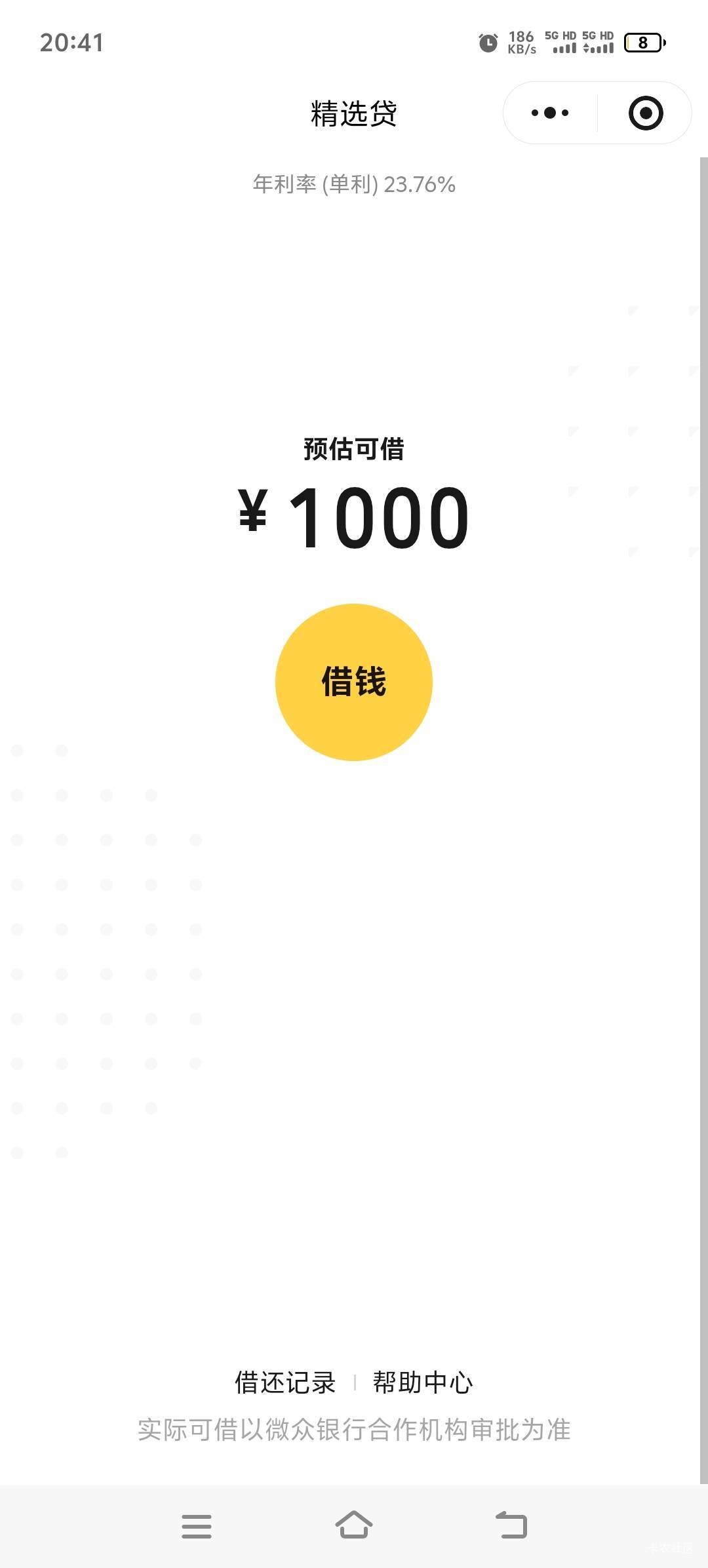Tap the yellow 借钱 borrow button
Screen dimensions: 708x1568
click(354, 682)
